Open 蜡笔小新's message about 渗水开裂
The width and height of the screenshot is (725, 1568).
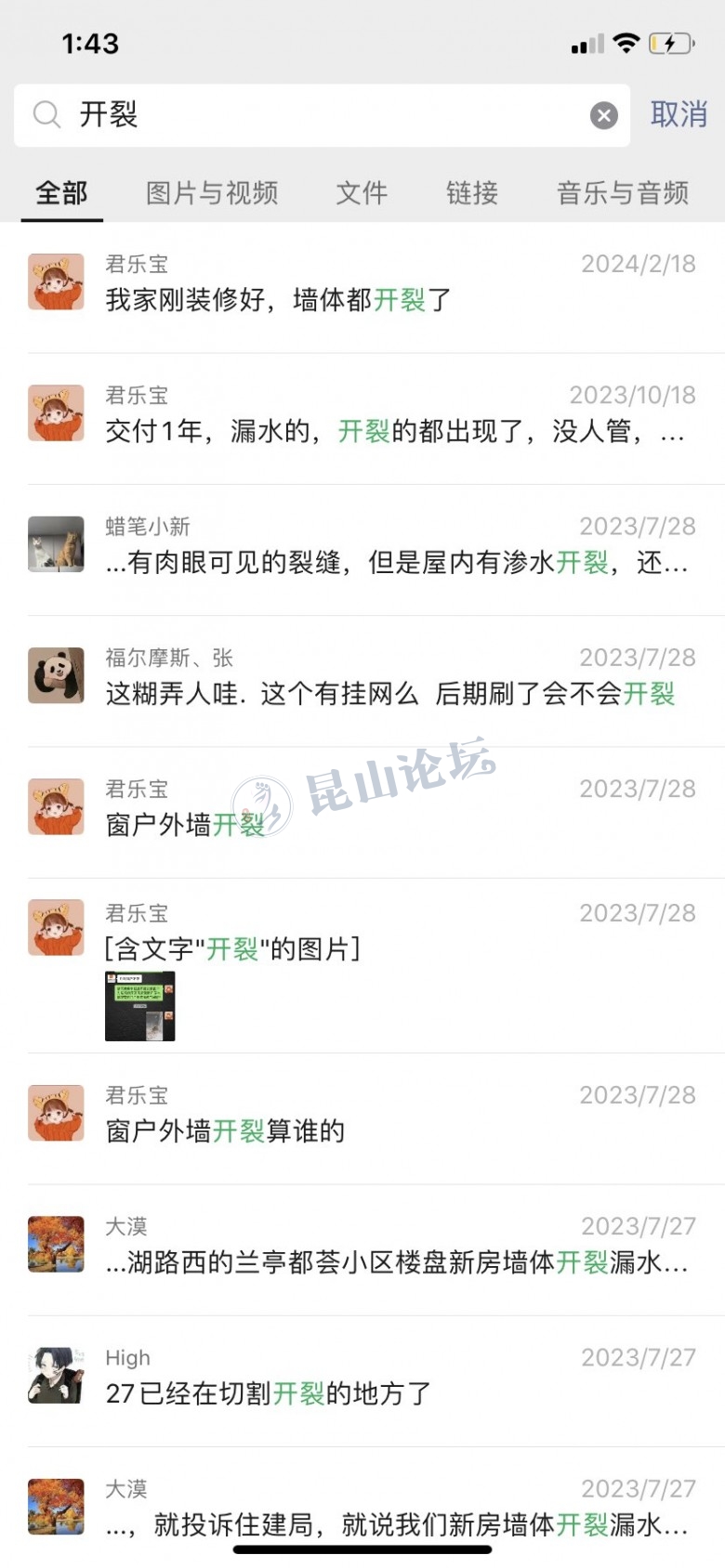tap(372, 548)
